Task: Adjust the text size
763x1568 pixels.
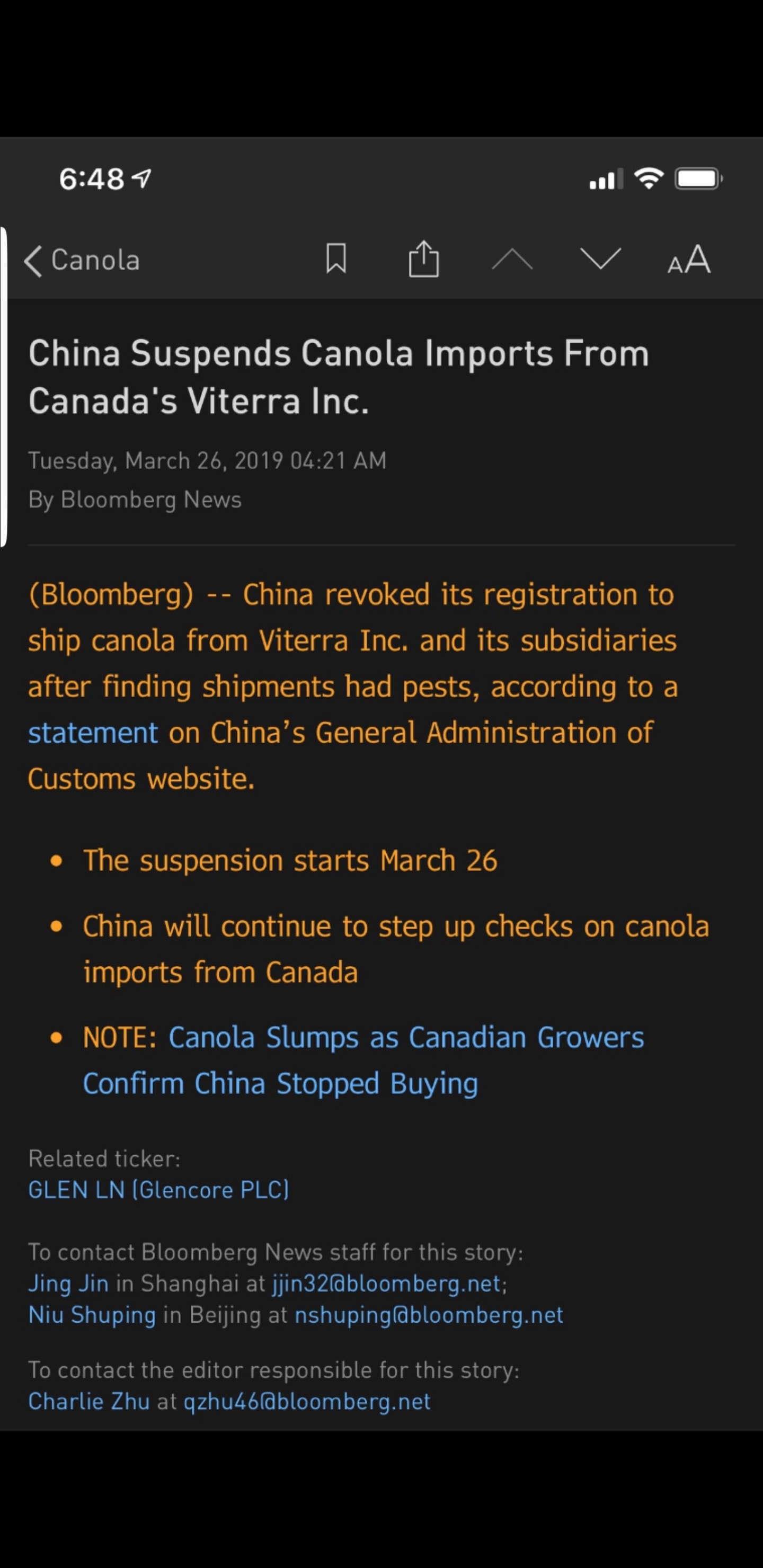Action: pos(689,260)
